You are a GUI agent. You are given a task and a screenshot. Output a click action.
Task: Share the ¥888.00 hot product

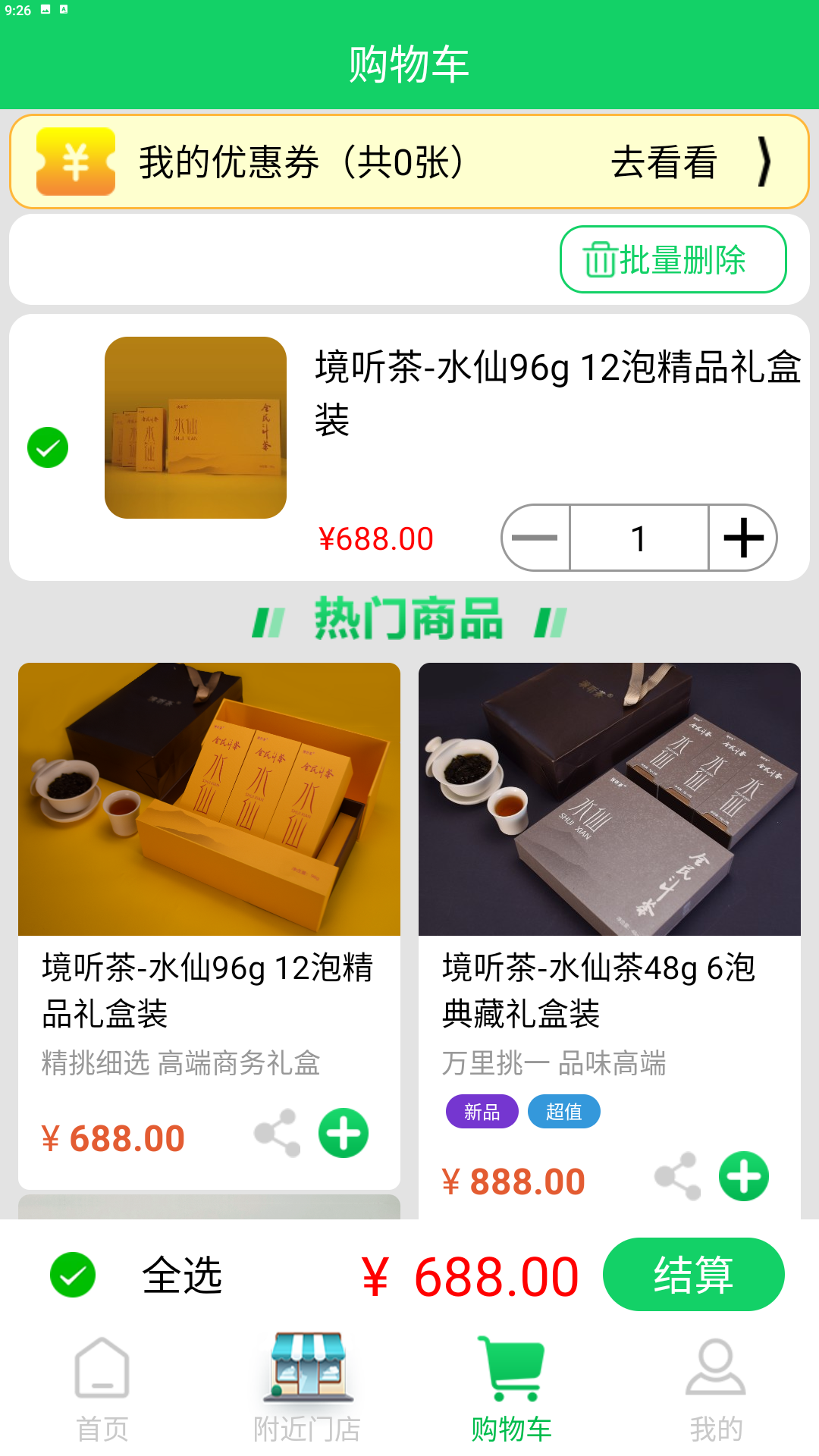pyautogui.click(x=677, y=1177)
